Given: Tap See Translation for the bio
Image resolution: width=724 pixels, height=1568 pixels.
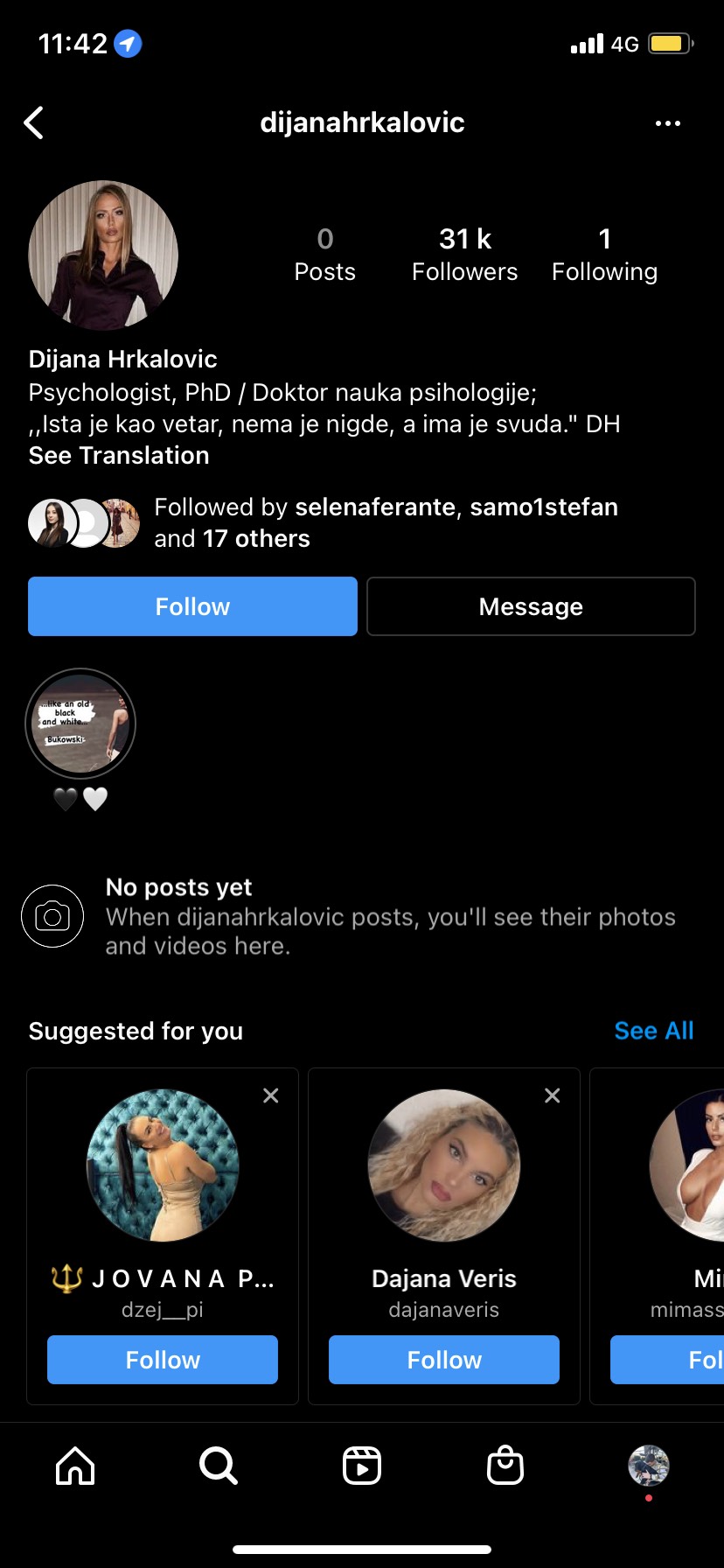Looking at the screenshot, I should click(x=119, y=456).
